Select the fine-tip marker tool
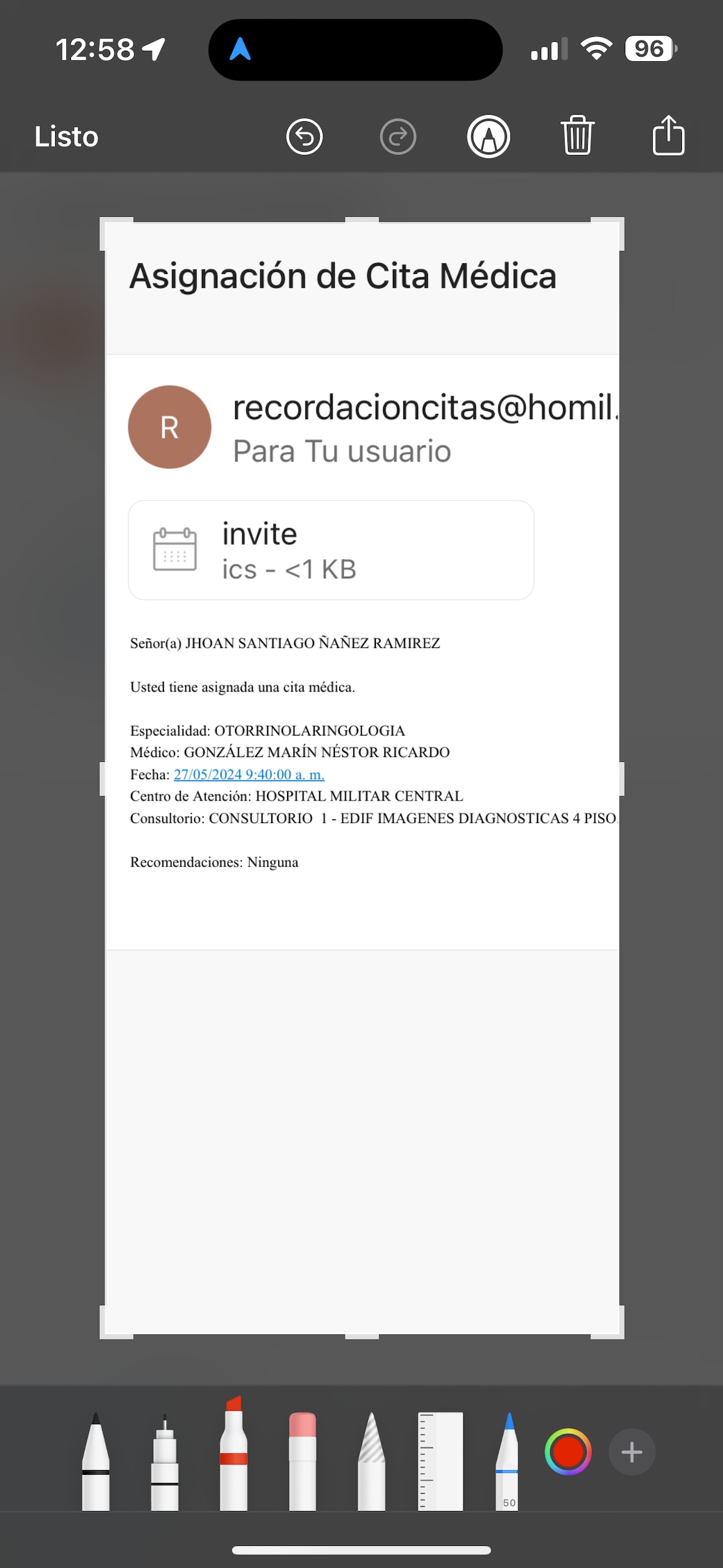 click(165, 1462)
